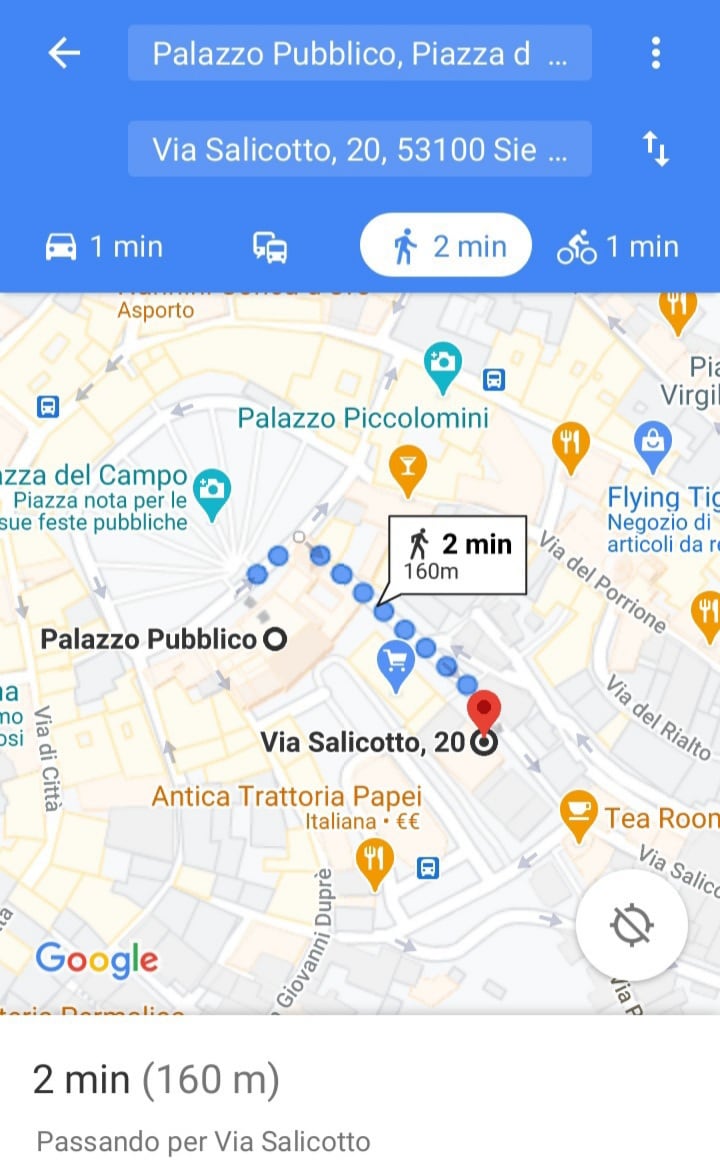This screenshot has width=720, height=1169.
Task: Switch to driving directions
Action: click(105, 246)
